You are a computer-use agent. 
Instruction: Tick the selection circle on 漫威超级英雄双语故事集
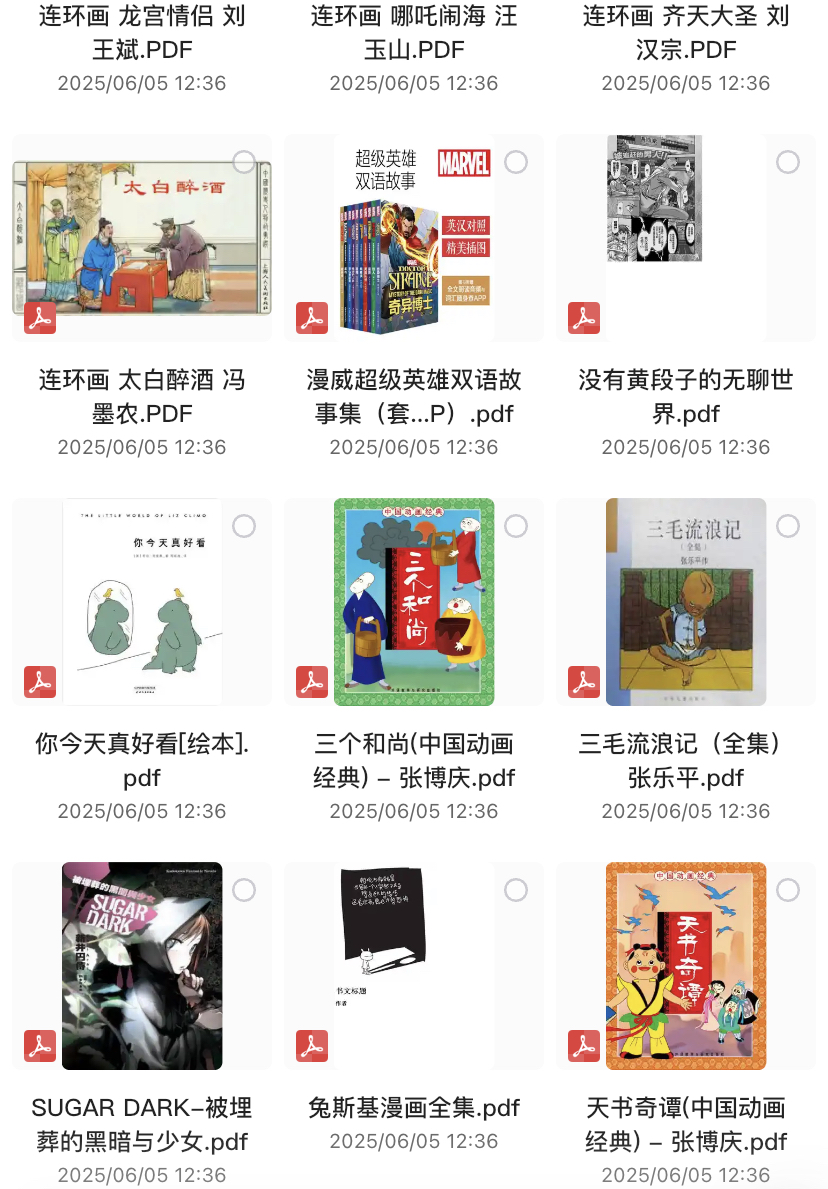tap(516, 162)
